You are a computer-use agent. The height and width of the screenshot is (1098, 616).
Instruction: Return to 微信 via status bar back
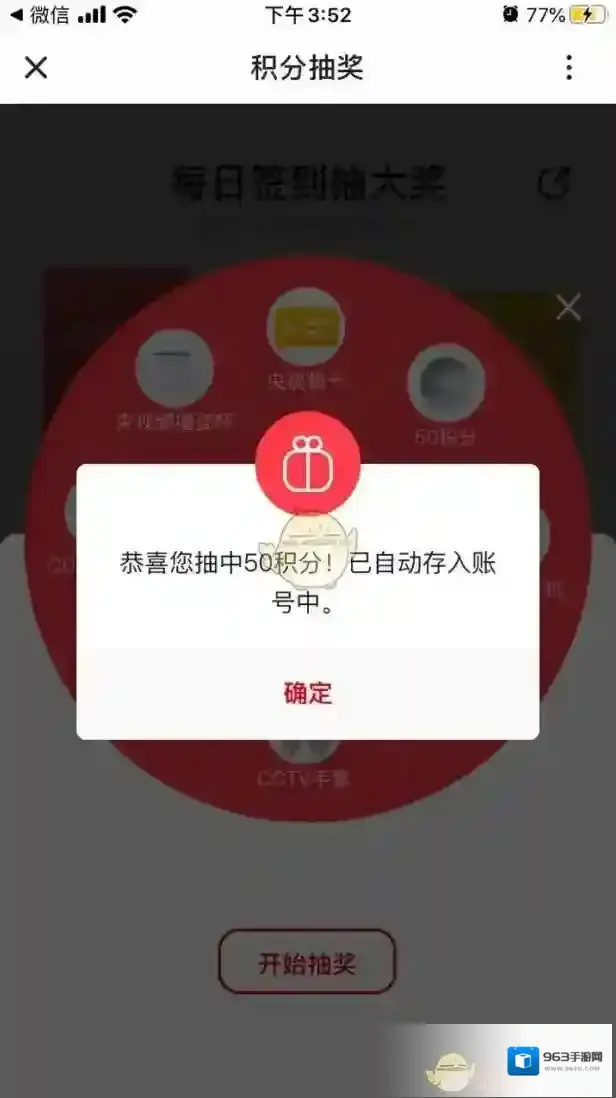(x=38, y=15)
